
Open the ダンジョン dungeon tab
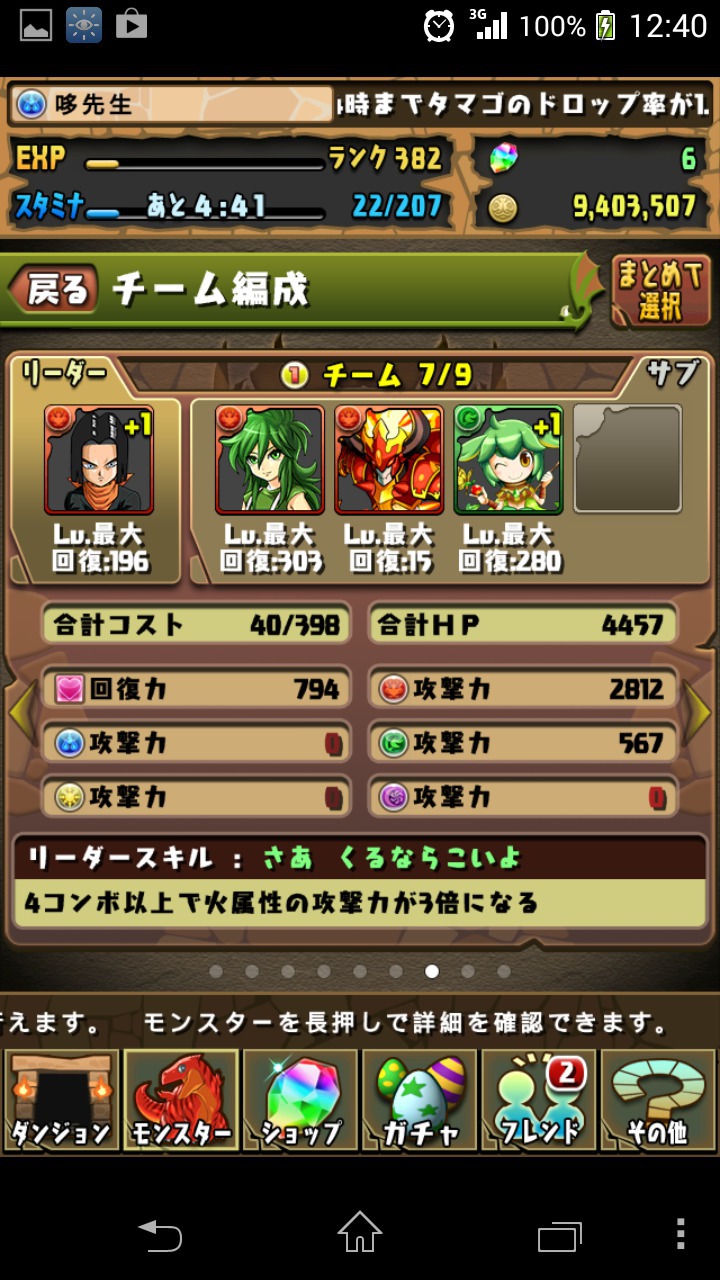pos(61,1100)
